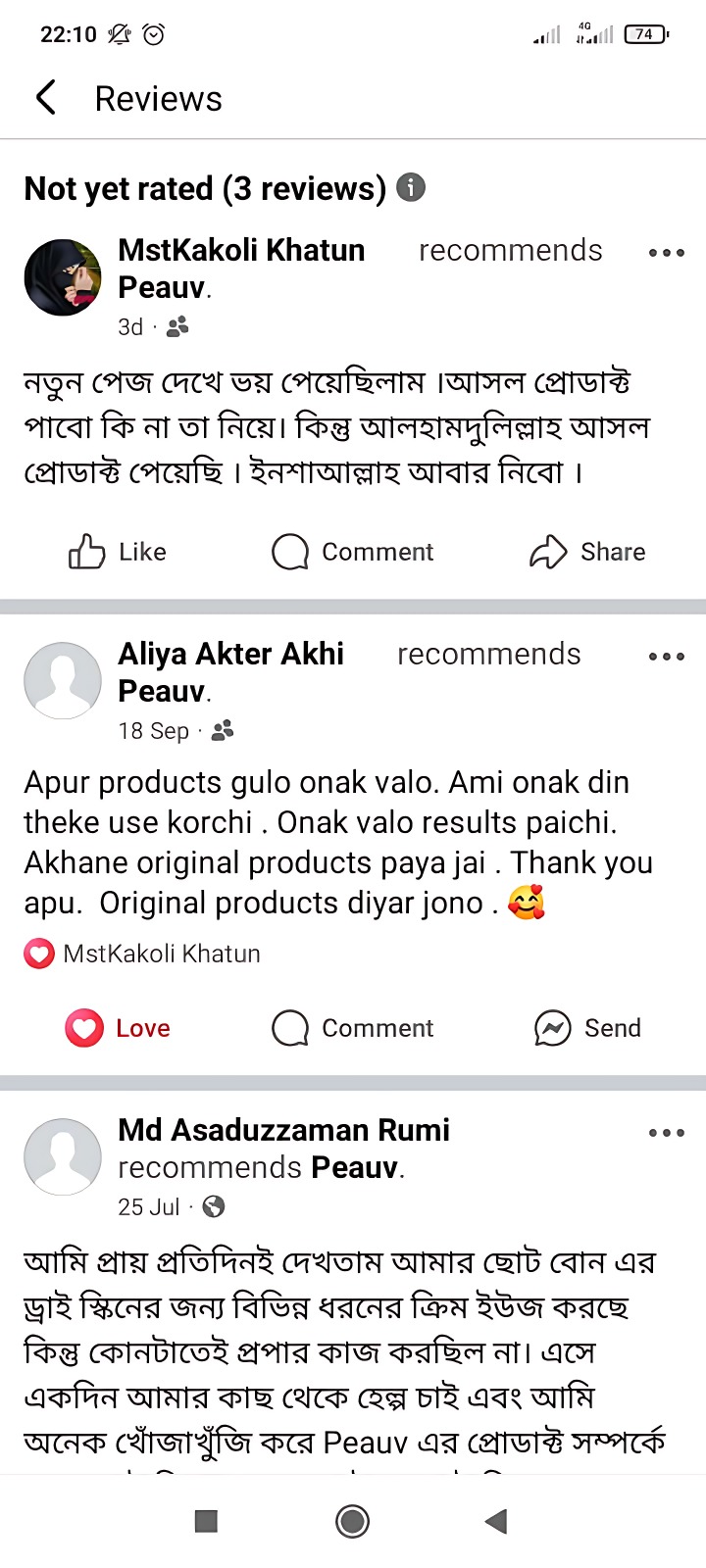Share MstKakoli Khatun's review
The height and width of the screenshot is (1568, 706).
(587, 552)
